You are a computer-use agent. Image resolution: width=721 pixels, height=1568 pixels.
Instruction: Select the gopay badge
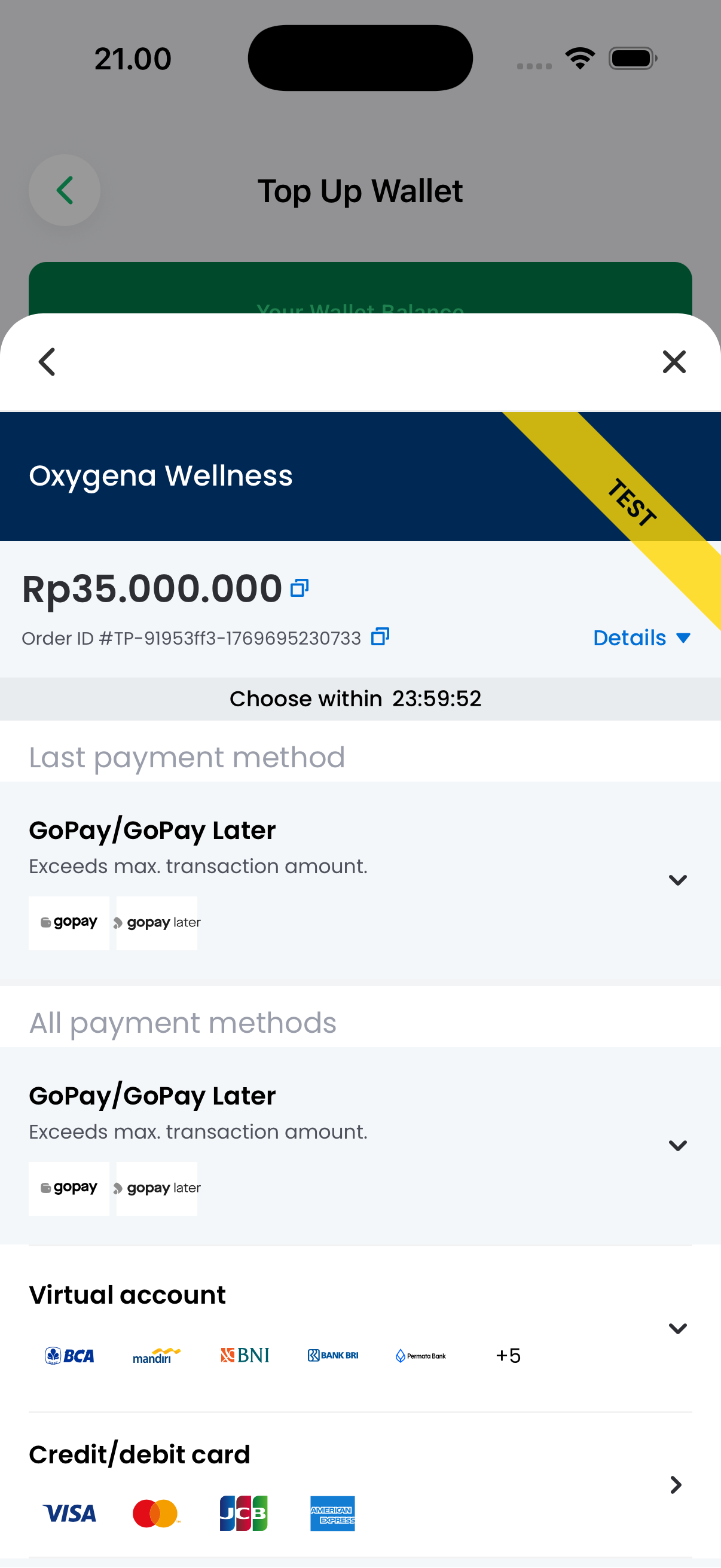(68, 922)
